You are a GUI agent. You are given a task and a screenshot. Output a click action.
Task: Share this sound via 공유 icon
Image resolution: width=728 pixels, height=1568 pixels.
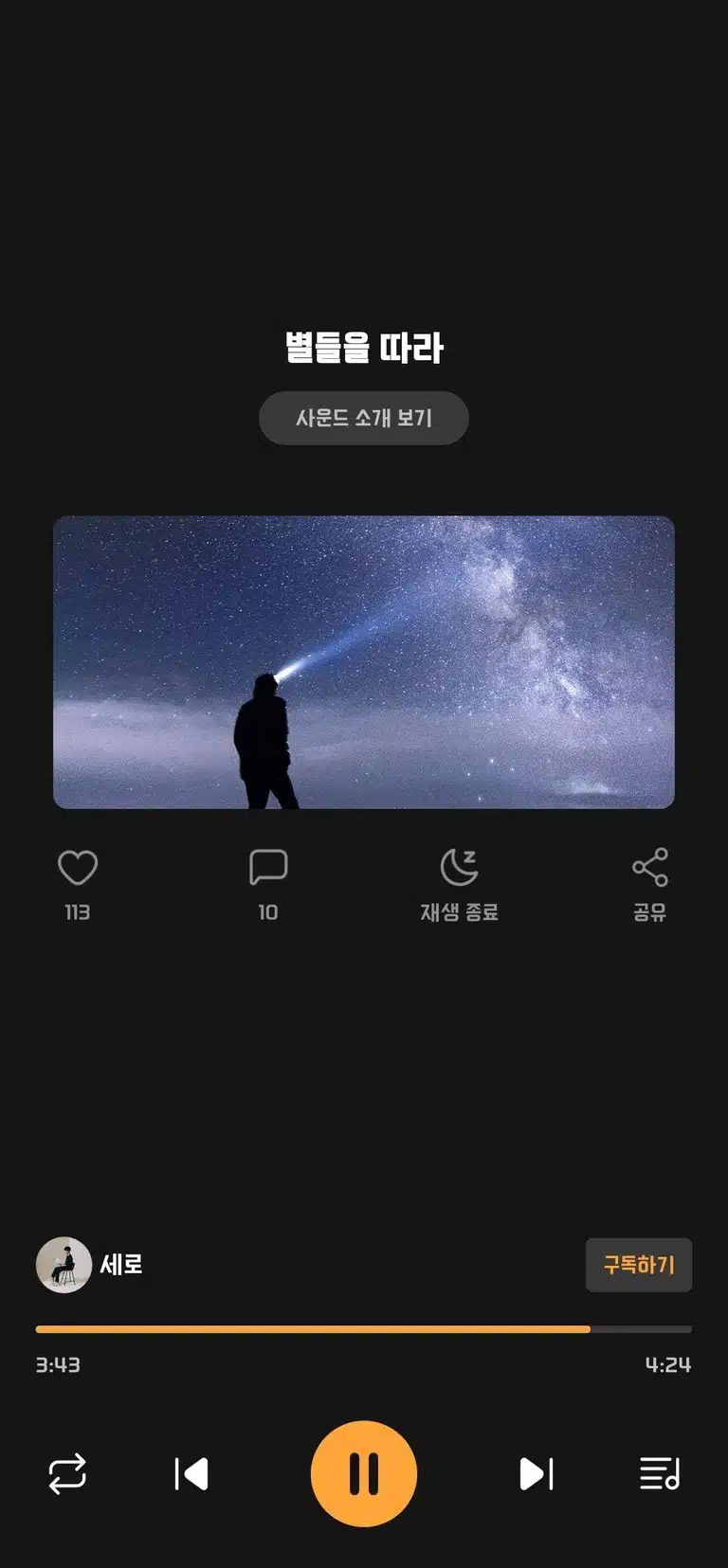click(650, 868)
